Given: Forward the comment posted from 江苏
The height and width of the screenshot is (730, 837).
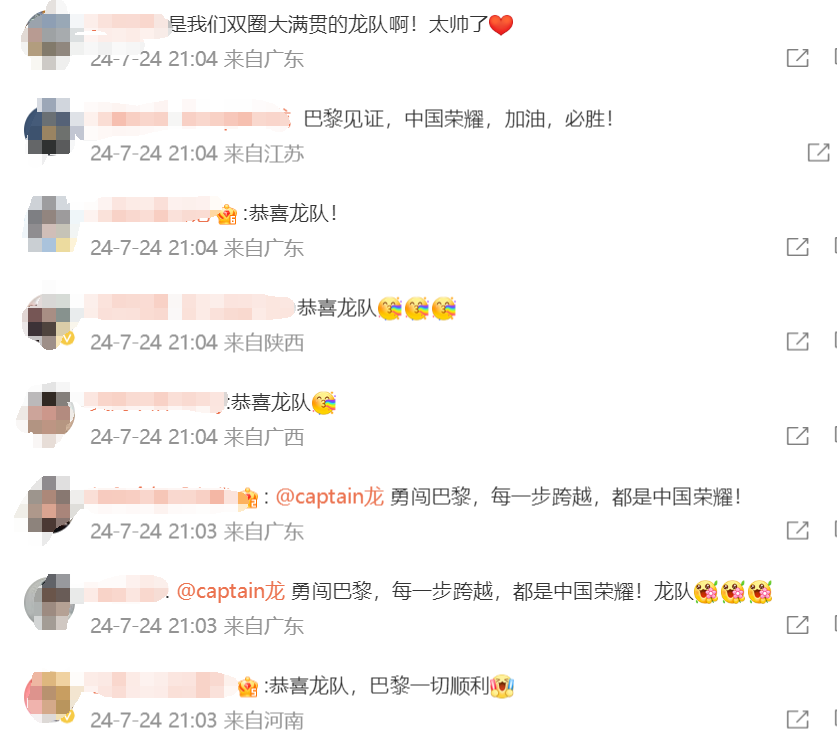Looking at the screenshot, I should [x=818, y=152].
